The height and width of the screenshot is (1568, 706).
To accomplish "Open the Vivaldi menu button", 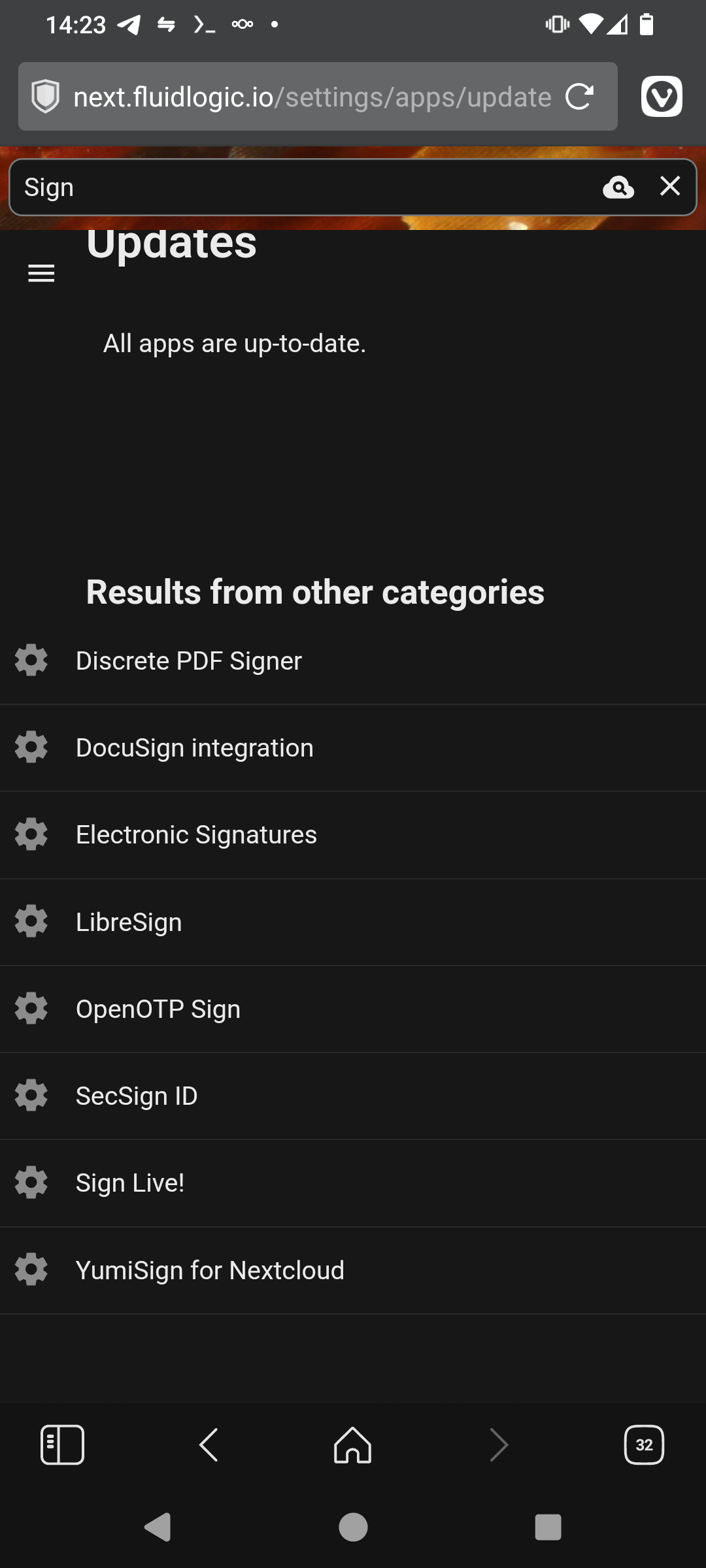I will 662,97.
